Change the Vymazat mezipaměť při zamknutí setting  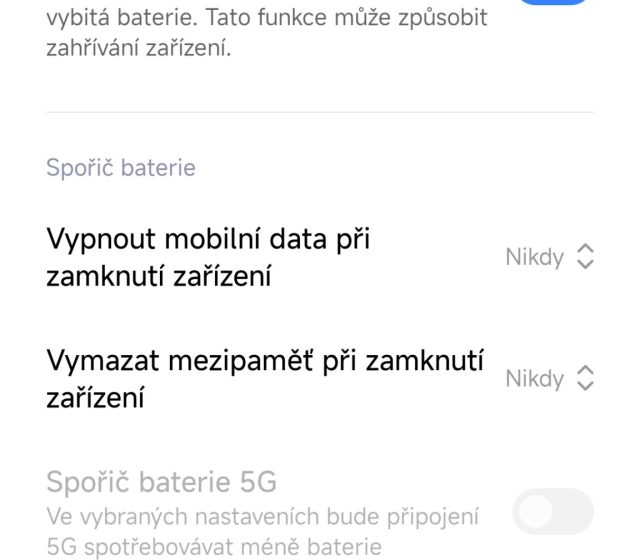[x=549, y=378]
